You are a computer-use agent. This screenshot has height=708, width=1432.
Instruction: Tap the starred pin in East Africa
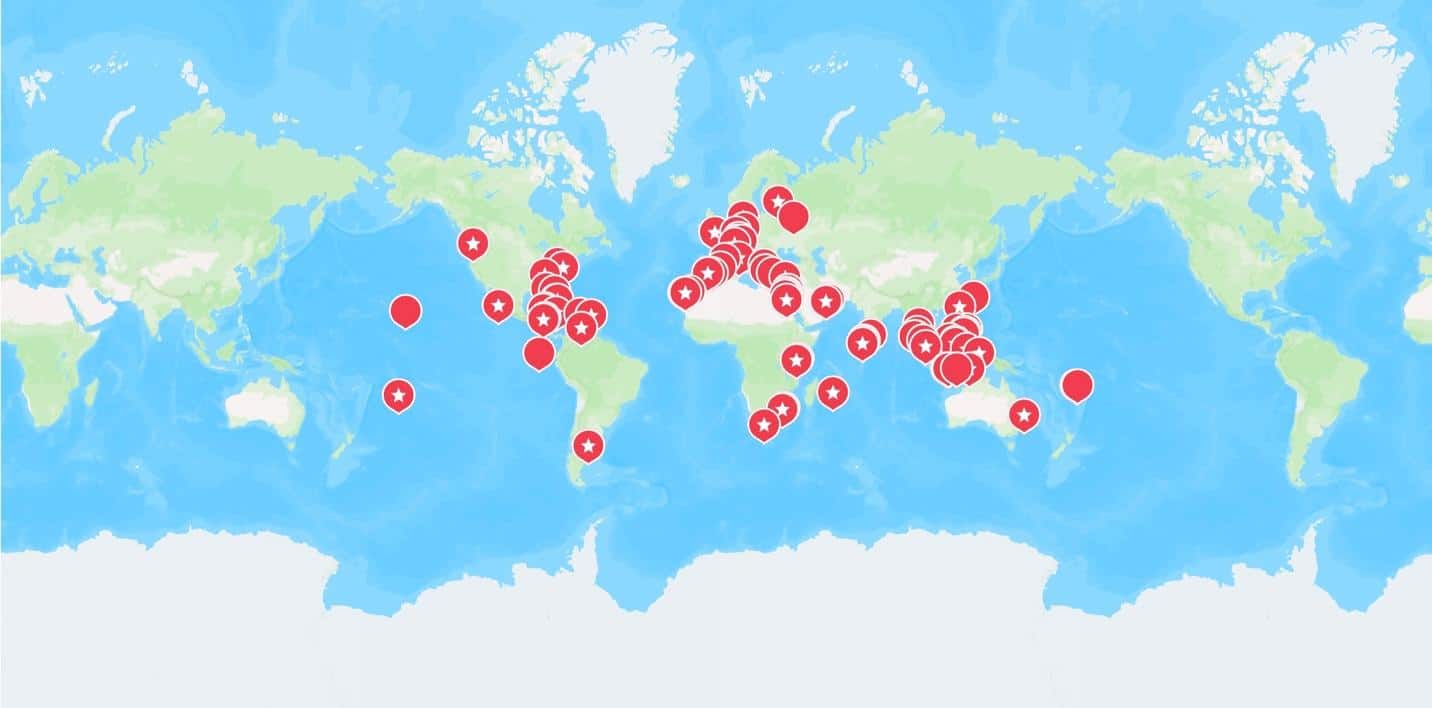pyautogui.click(x=796, y=359)
